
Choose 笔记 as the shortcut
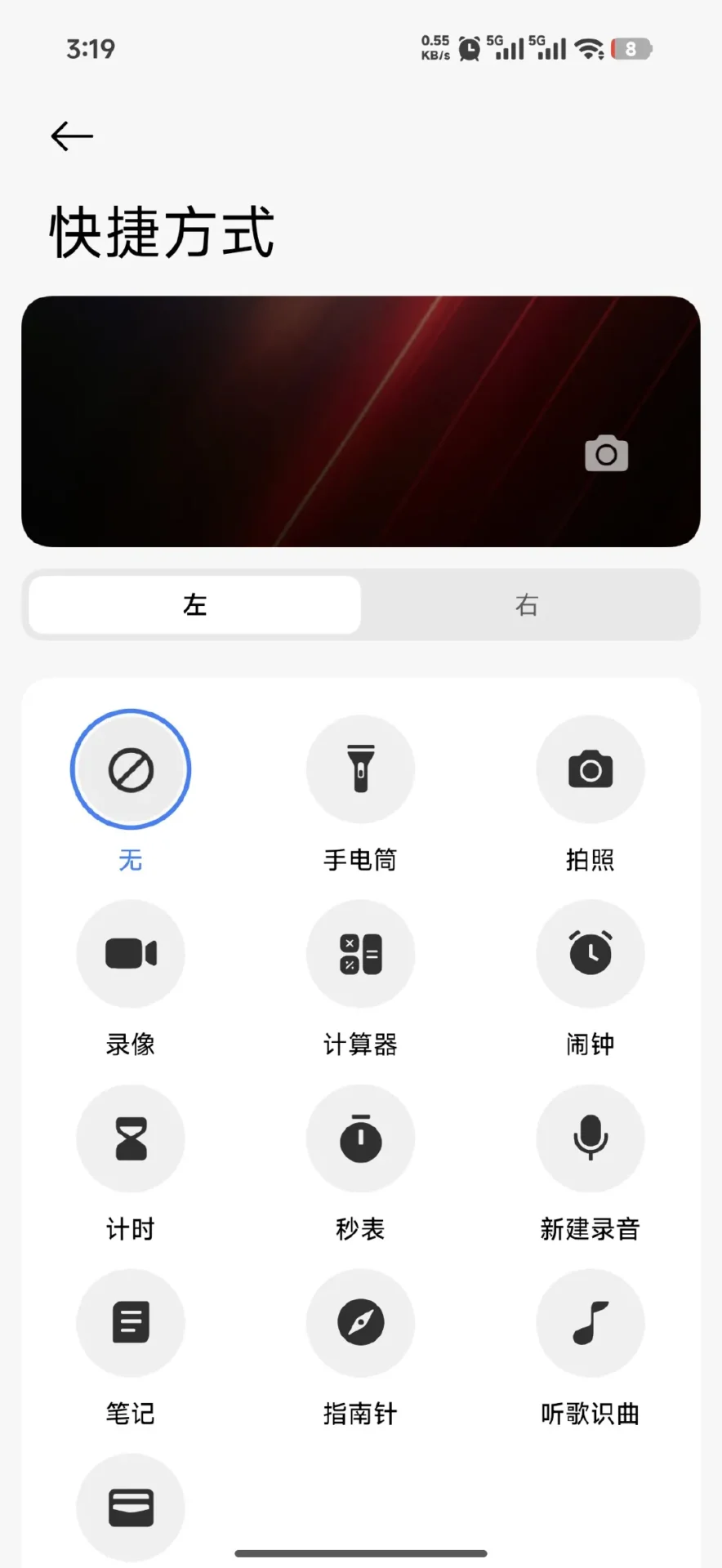click(x=131, y=1323)
